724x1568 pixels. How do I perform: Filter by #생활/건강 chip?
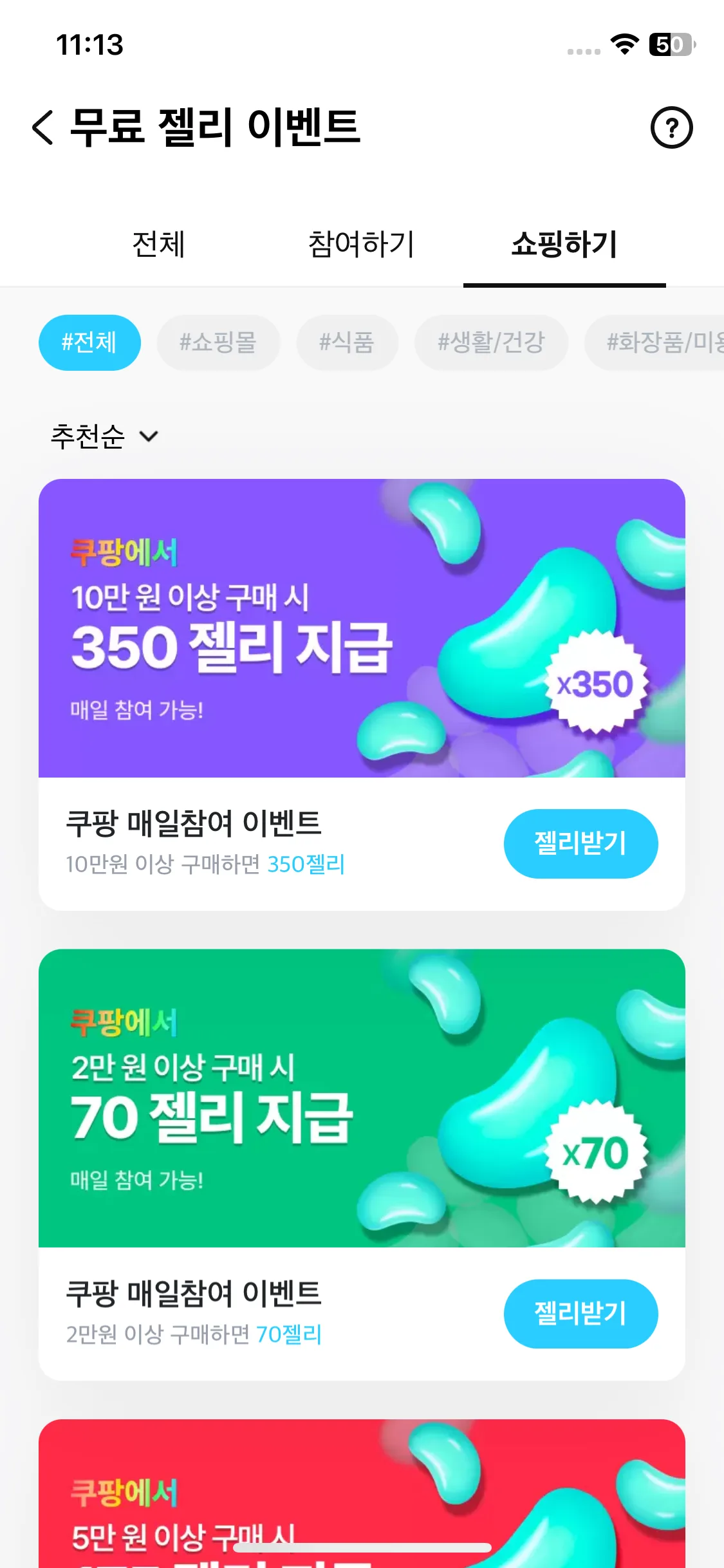coord(491,342)
